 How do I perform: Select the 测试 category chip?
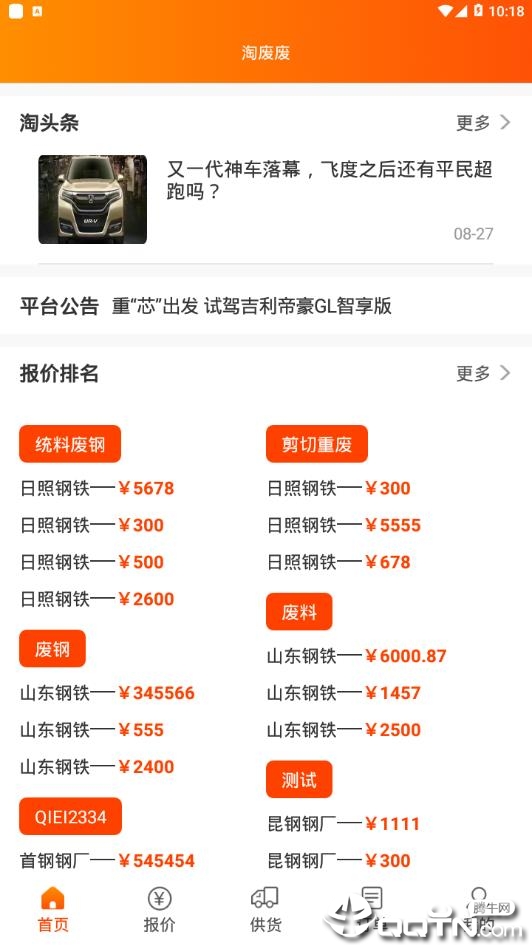(299, 779)
